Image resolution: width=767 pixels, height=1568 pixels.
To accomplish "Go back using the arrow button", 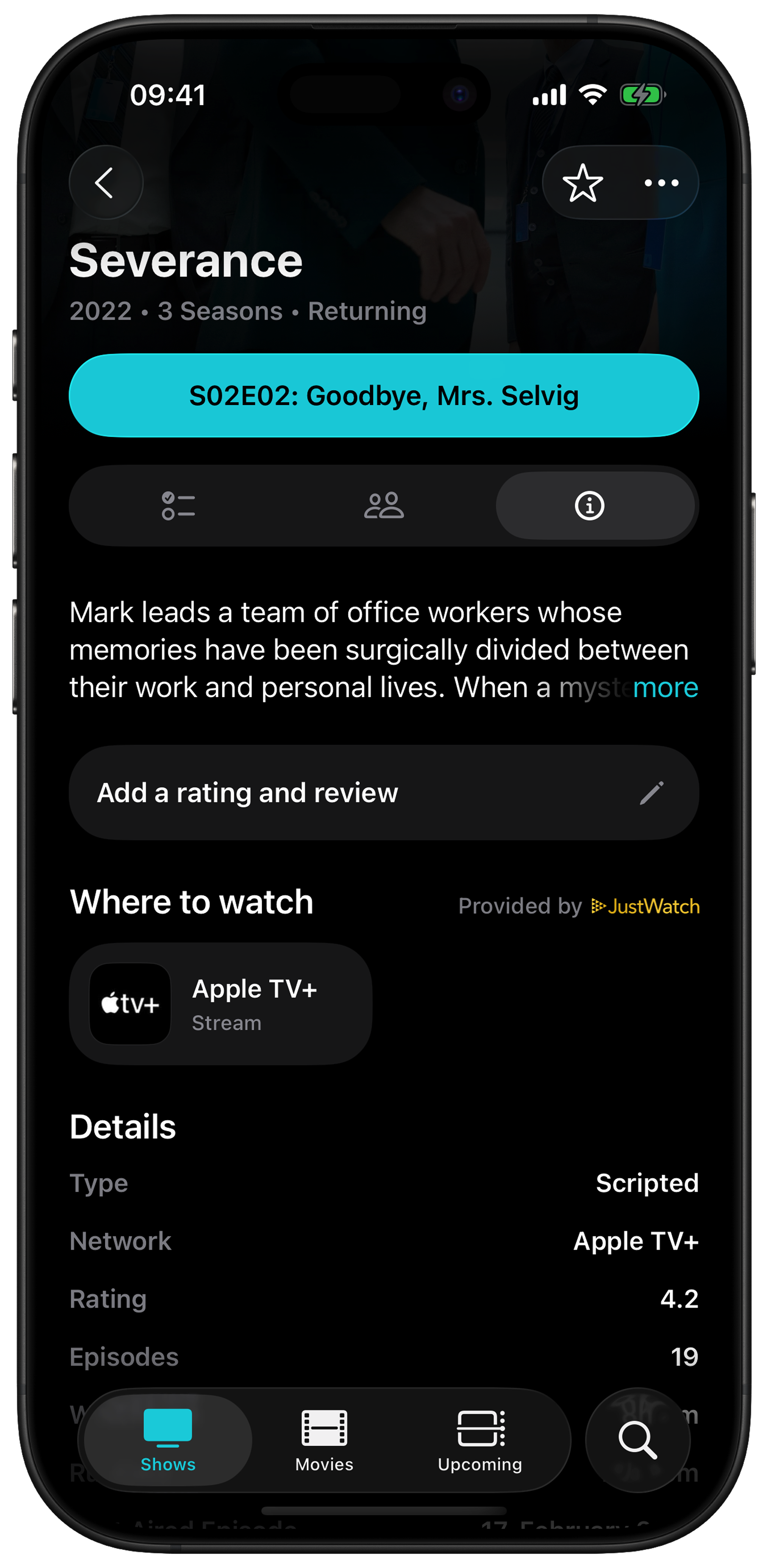I will [106, 183].
